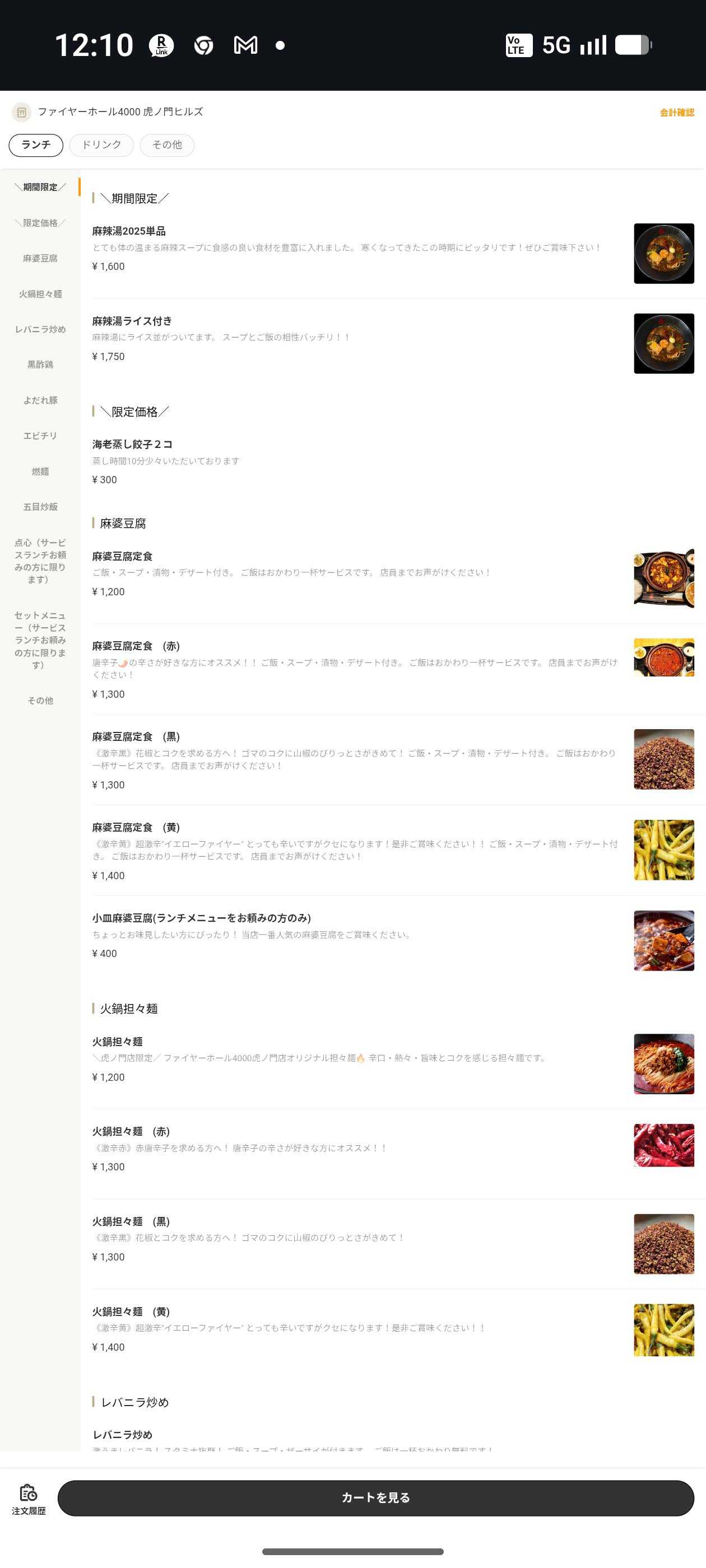706x1568 pixels.
Task: Open the 小皿麻婆豆腐 item
Action: click(354, 934)
